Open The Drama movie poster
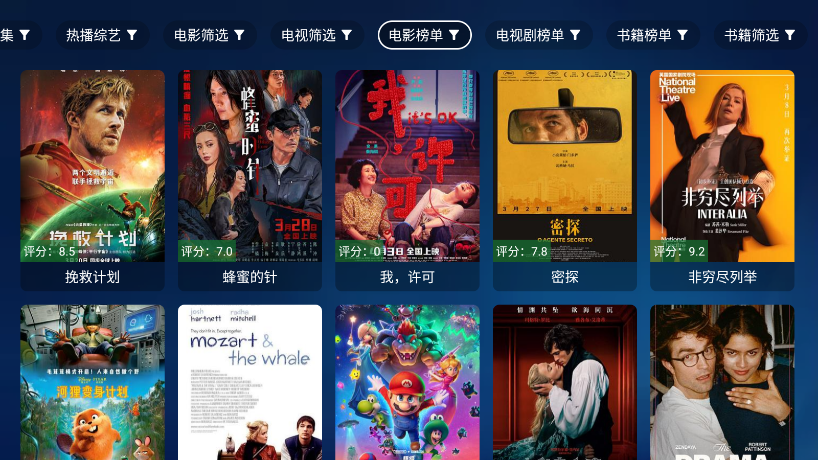 [x=722, y=385]
